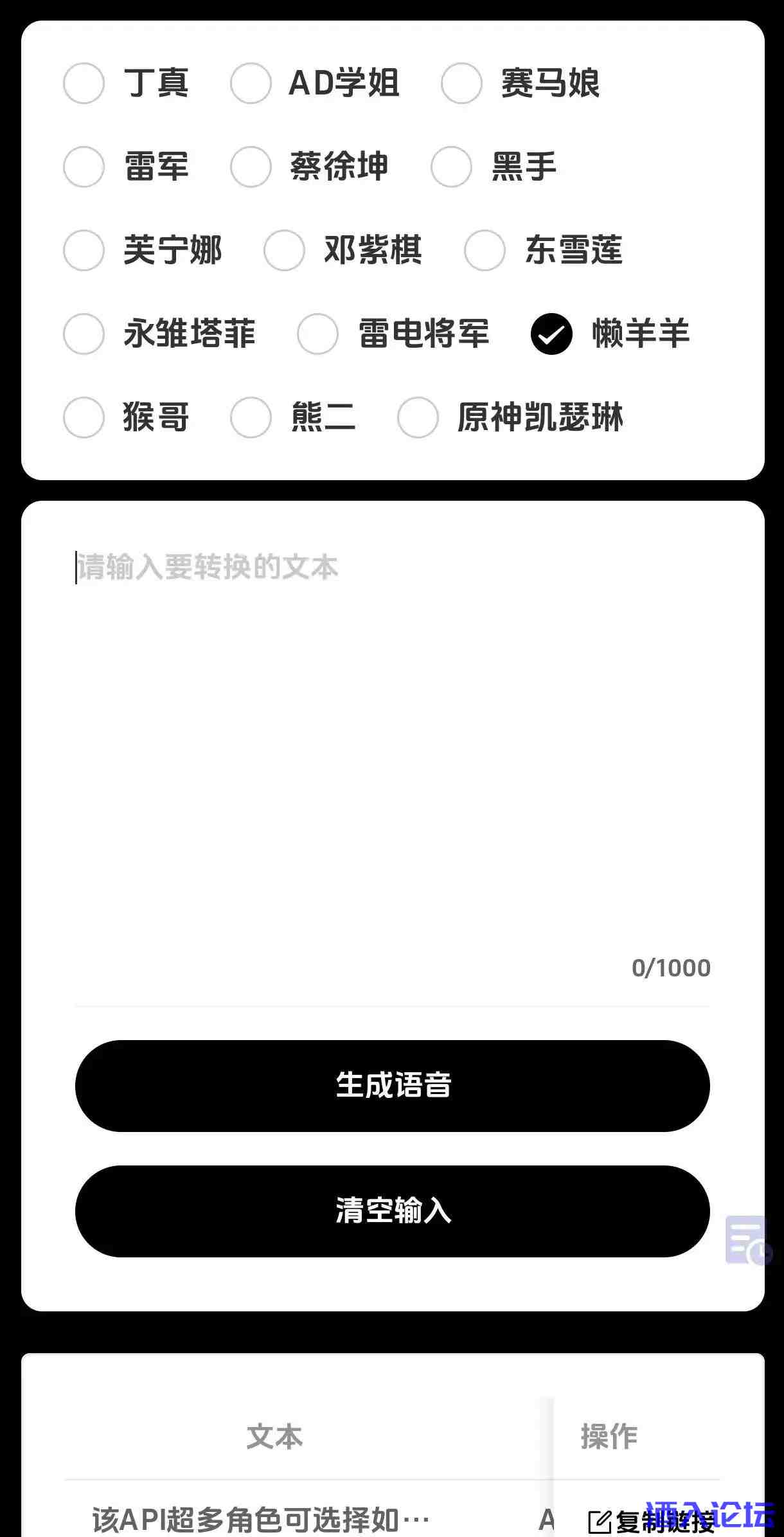The width and height of the screenshot is (784, 1537).
Task: Select the 熊二 voice option
Action: coord(251,417)
